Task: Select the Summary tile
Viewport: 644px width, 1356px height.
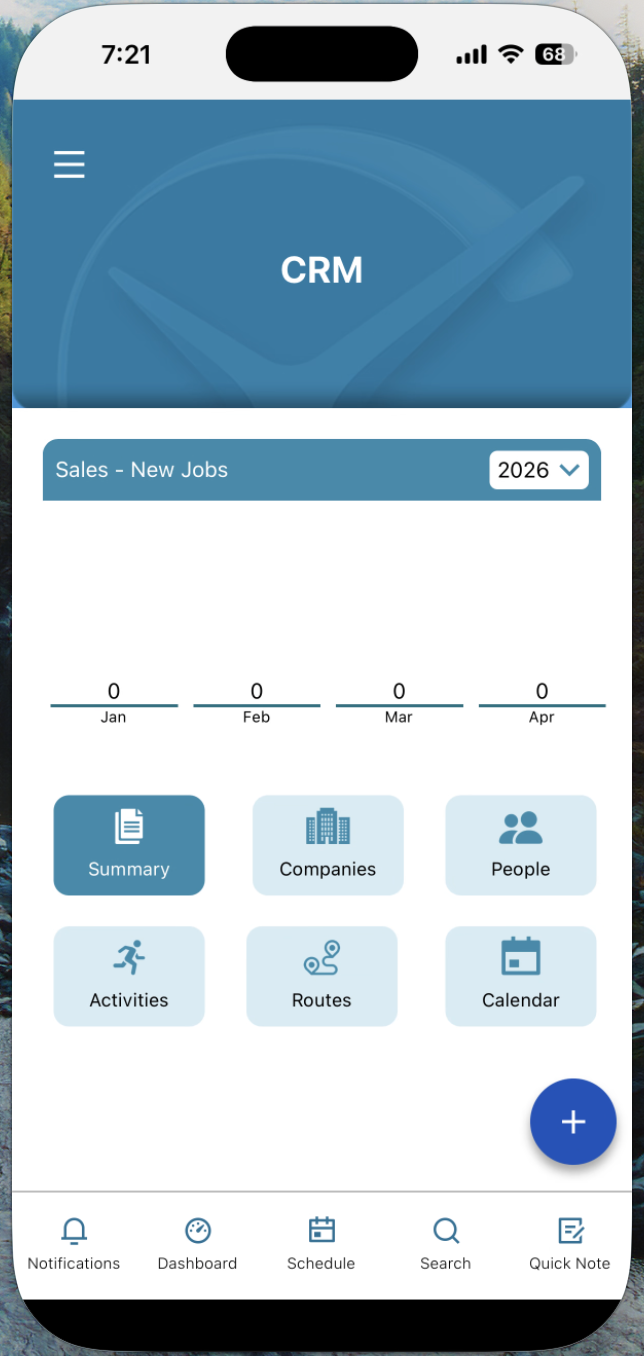Action: 129,845
